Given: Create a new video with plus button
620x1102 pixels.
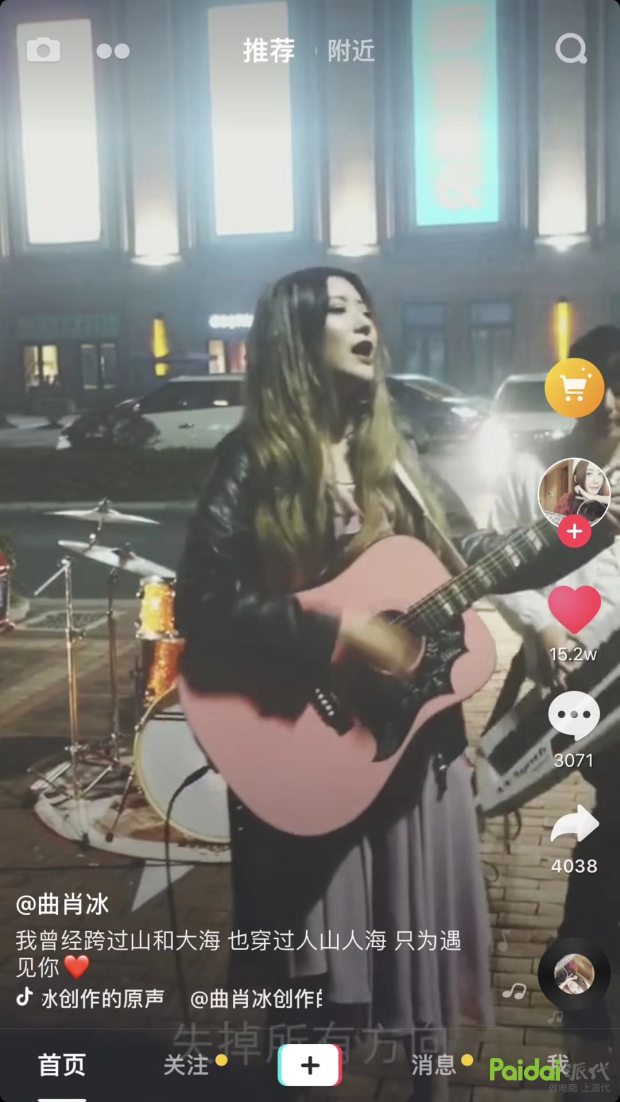Looking at the screenshot, I should click(x=310, y=1066).
